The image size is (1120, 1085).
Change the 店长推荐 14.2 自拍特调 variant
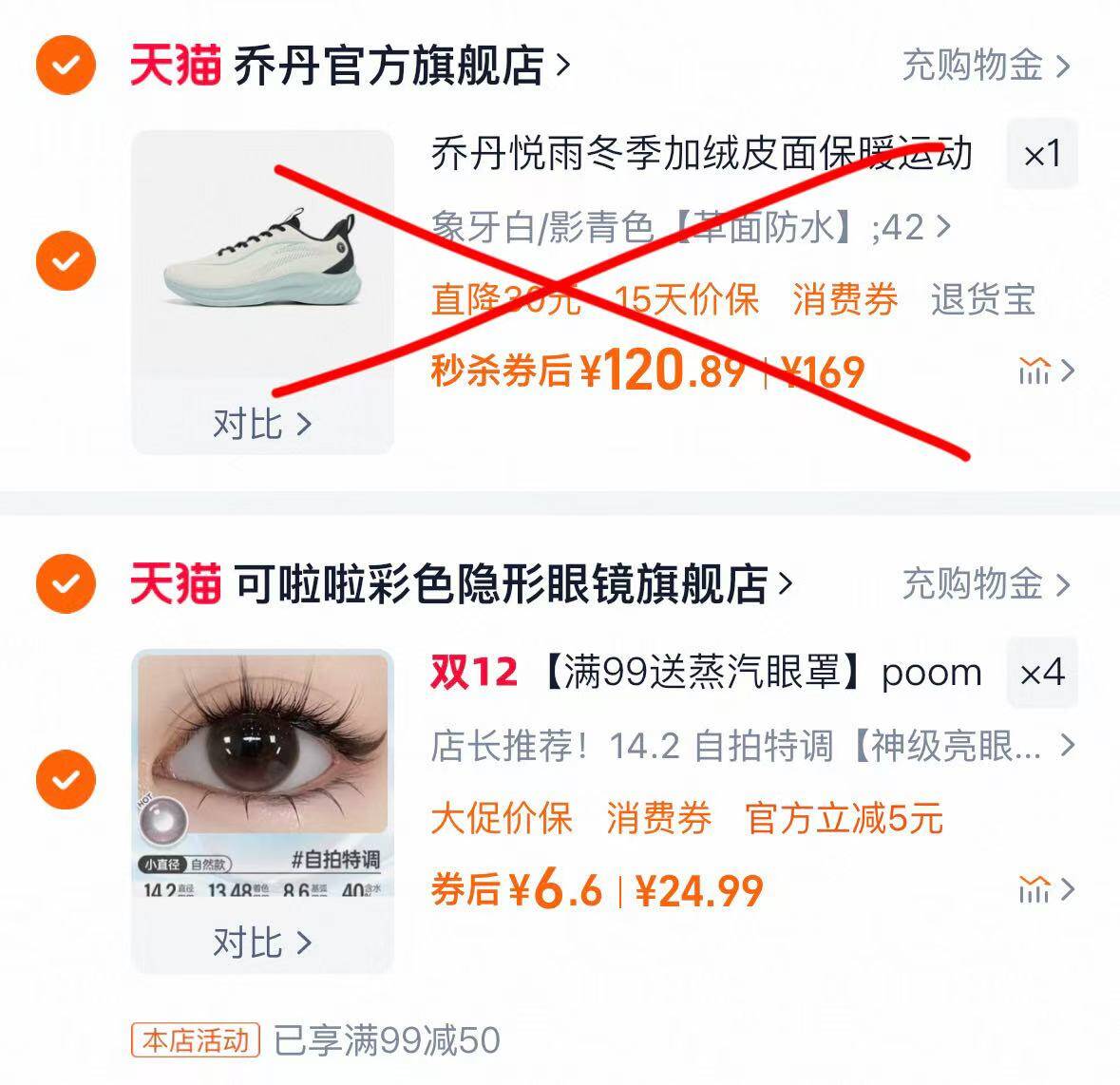point(750,747)
